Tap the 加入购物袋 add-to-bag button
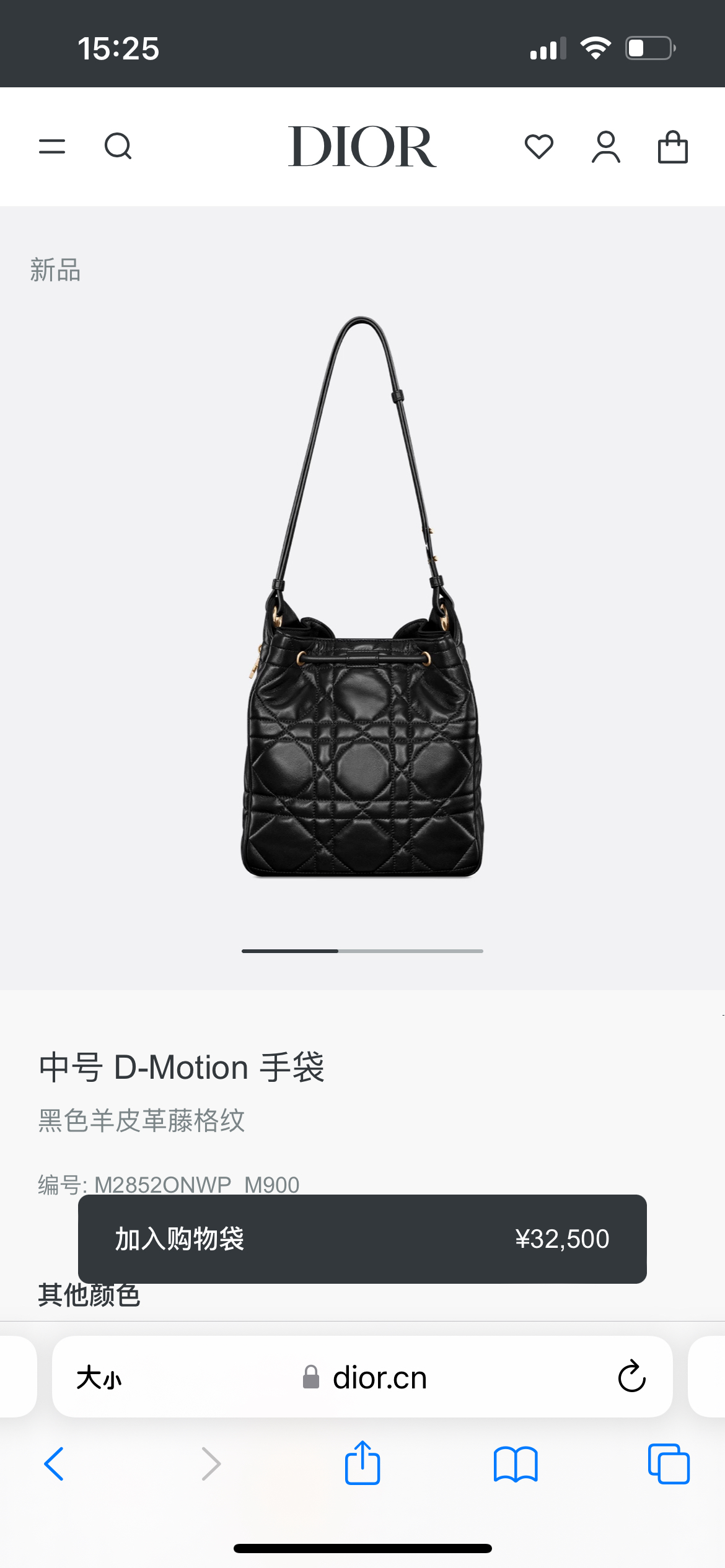 pos(362,1239)
